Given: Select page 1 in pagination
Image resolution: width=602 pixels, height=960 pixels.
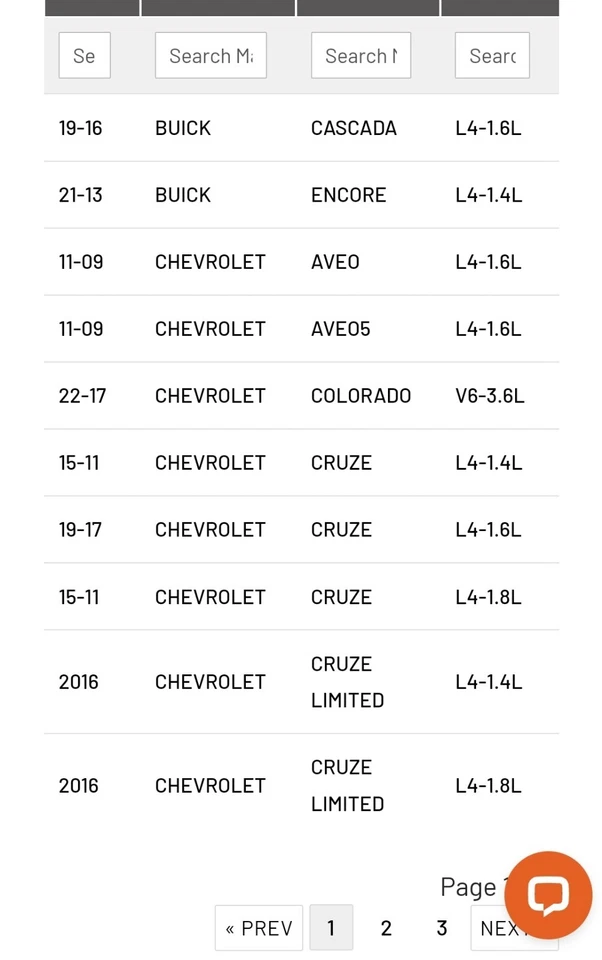Looking at the screenshot, I should pos(331,928).
